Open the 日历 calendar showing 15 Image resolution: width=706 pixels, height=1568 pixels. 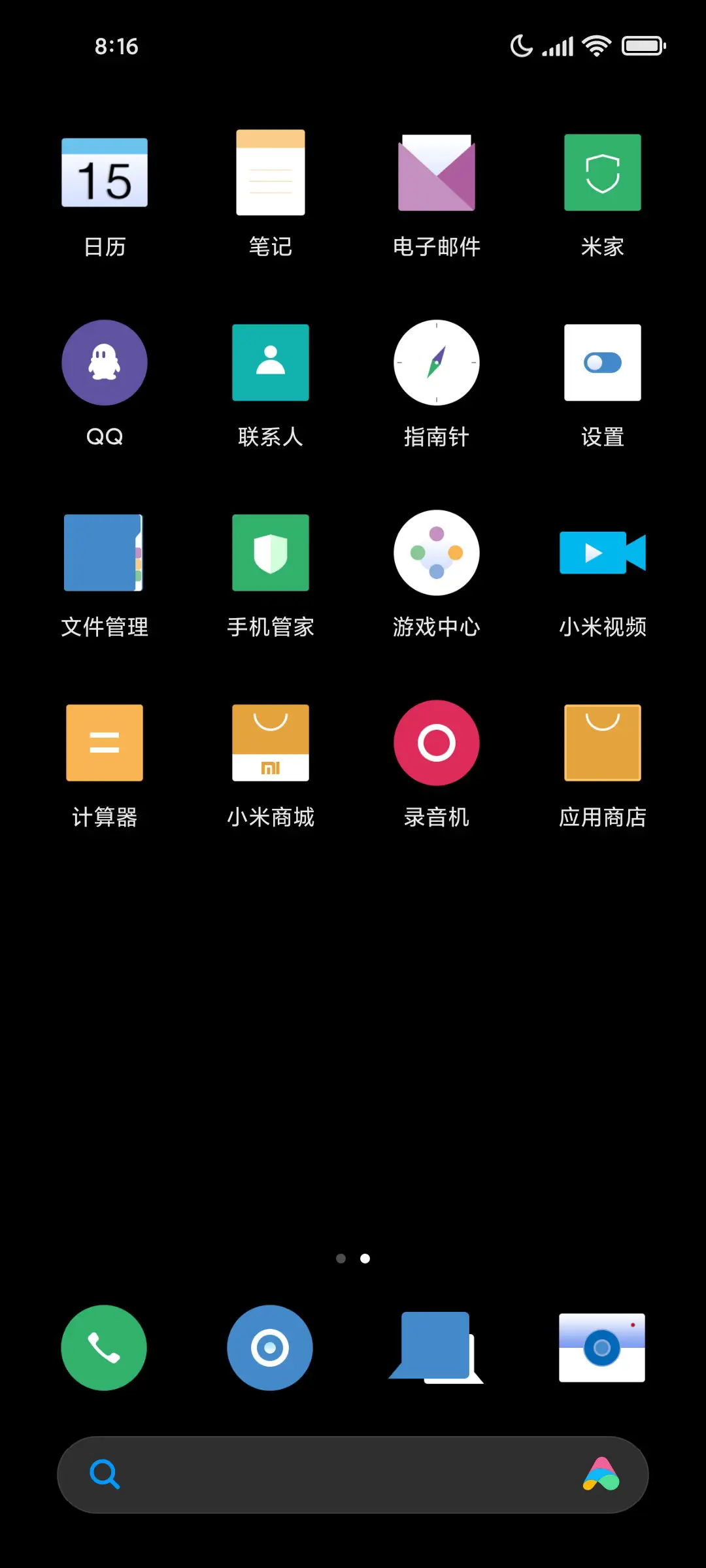(104, 172)
